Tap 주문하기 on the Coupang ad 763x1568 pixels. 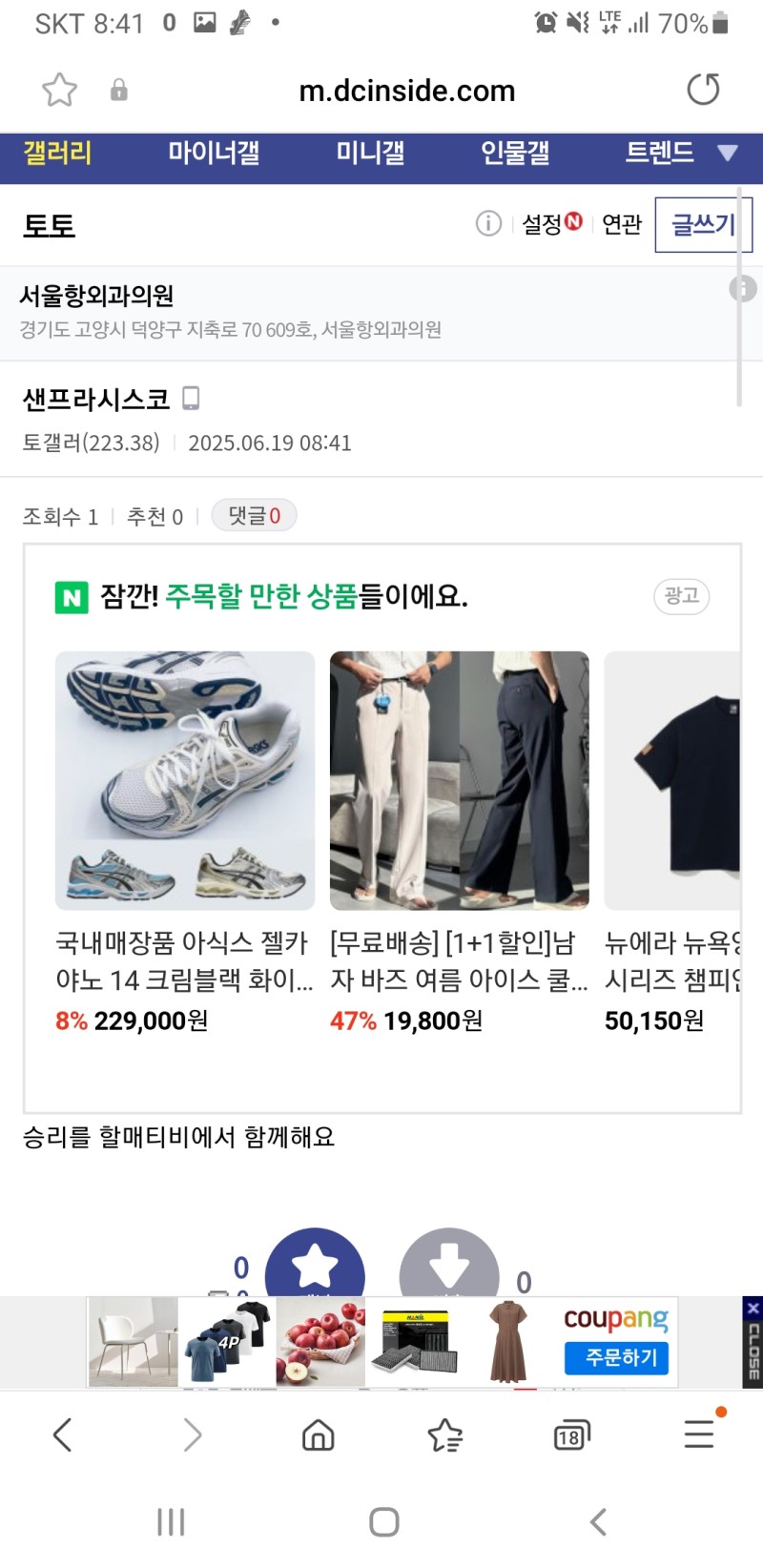click(615, 1357)
